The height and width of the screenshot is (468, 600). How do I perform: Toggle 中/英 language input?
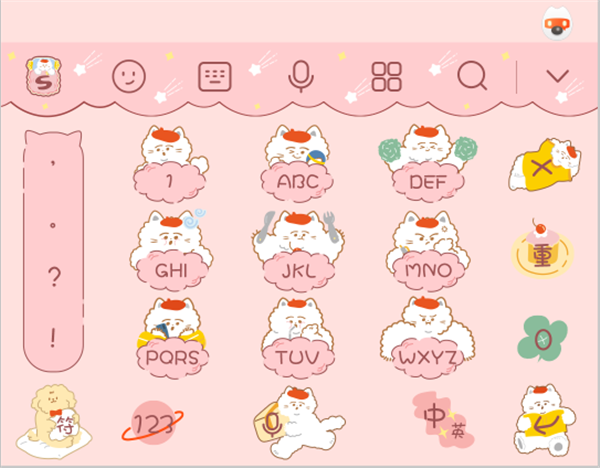point(438,418)
